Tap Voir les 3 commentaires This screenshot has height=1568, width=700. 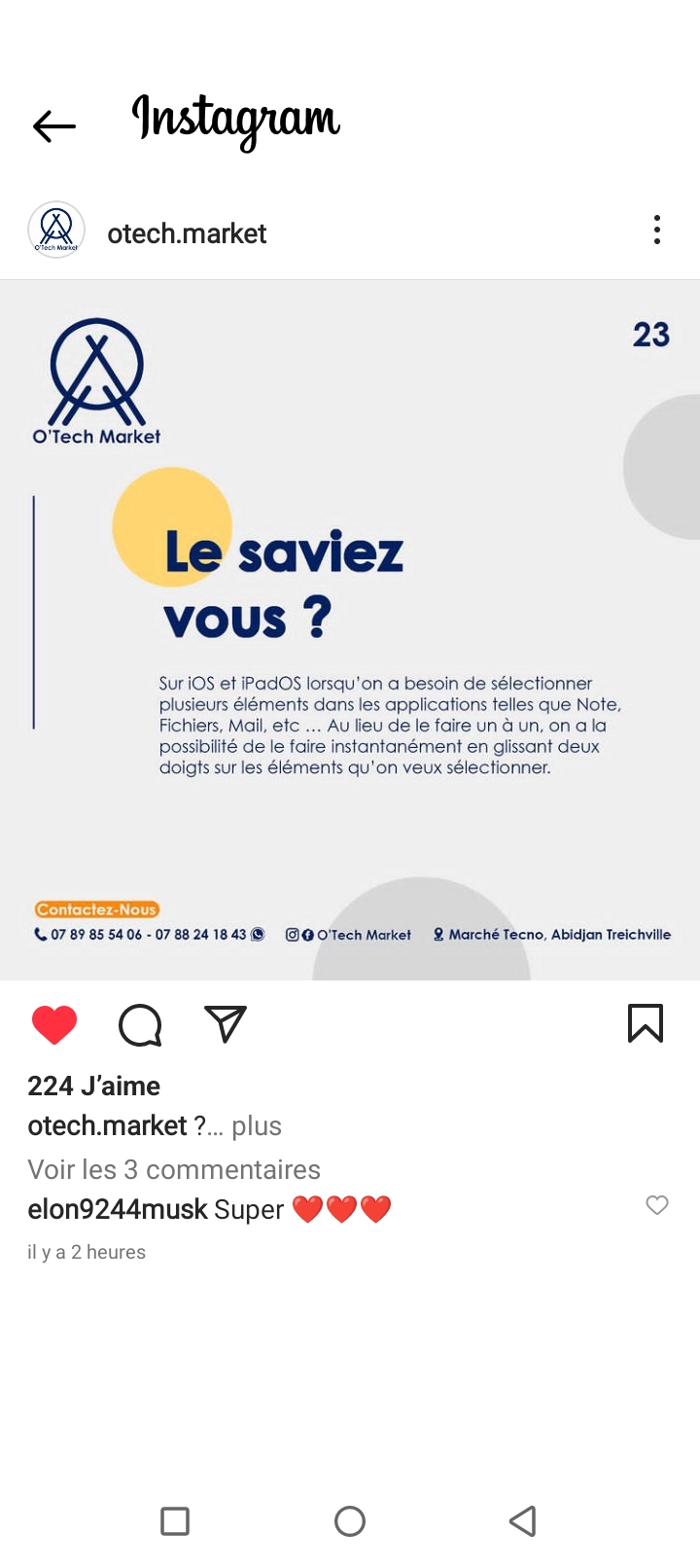(174, 1169)
